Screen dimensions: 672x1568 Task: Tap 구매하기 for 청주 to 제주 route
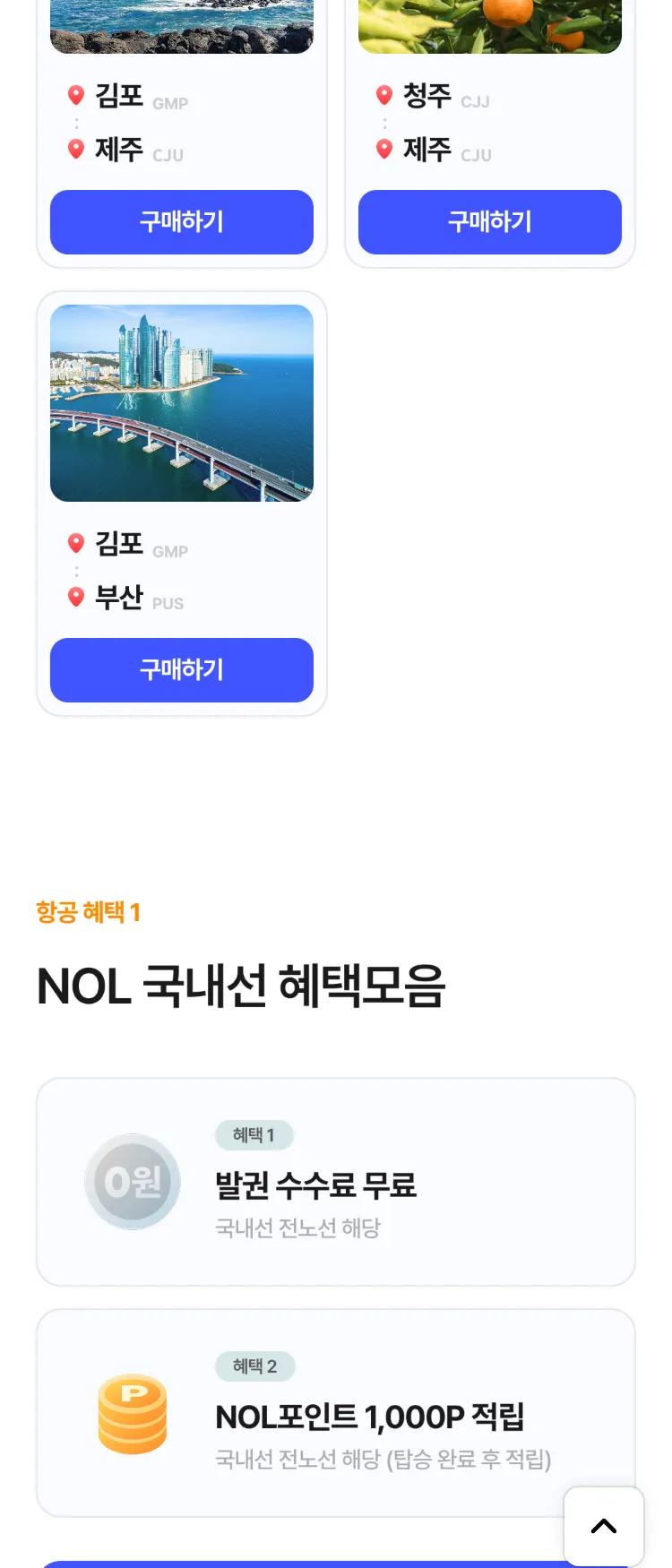[x=489, y=222]
